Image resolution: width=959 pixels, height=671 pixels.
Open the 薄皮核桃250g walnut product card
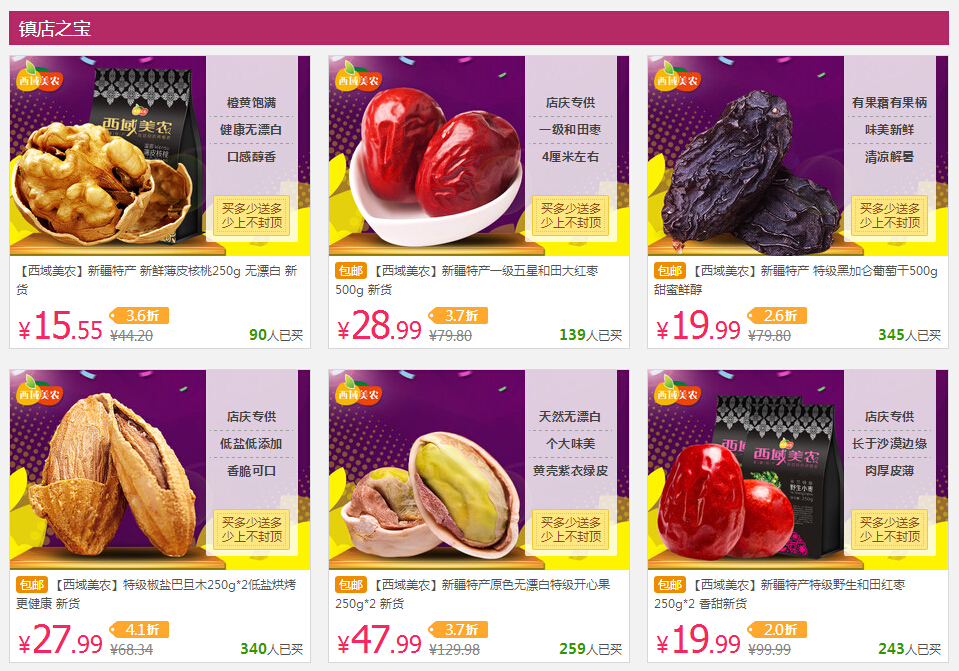point(160,156)
